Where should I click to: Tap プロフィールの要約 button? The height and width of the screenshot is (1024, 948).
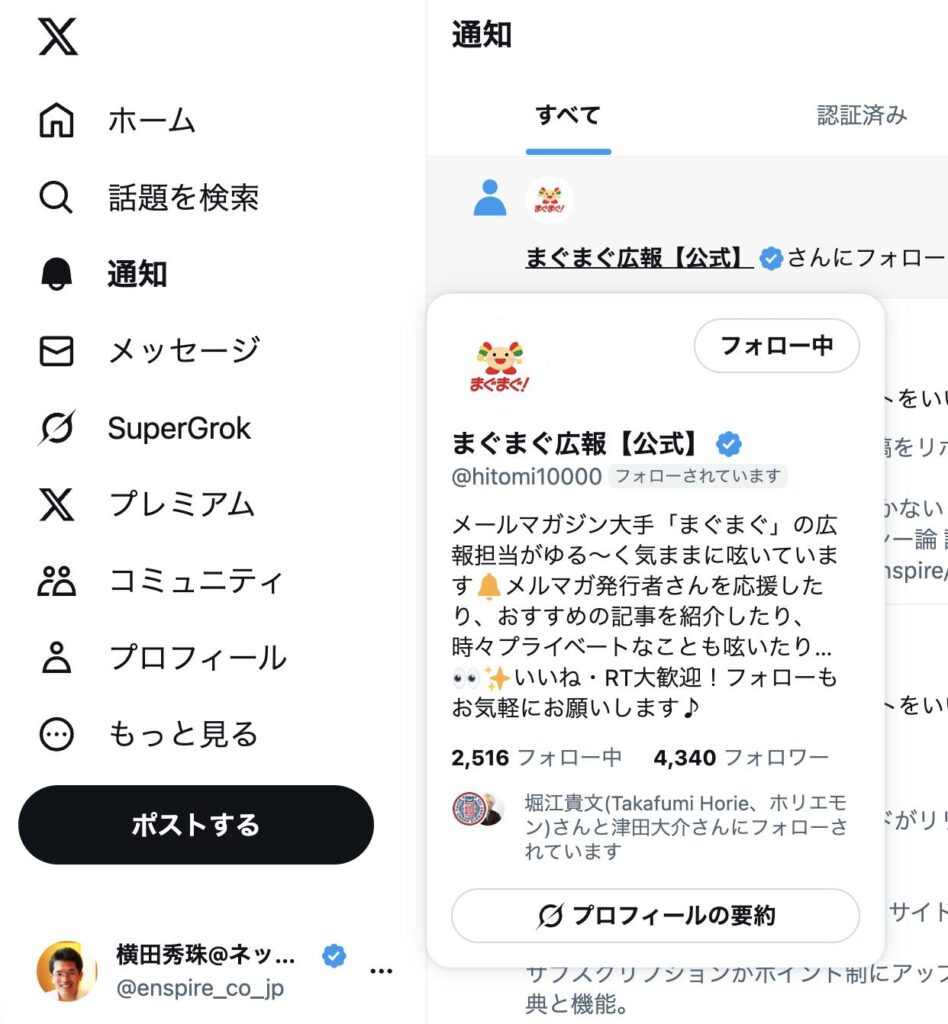[655, 915]
